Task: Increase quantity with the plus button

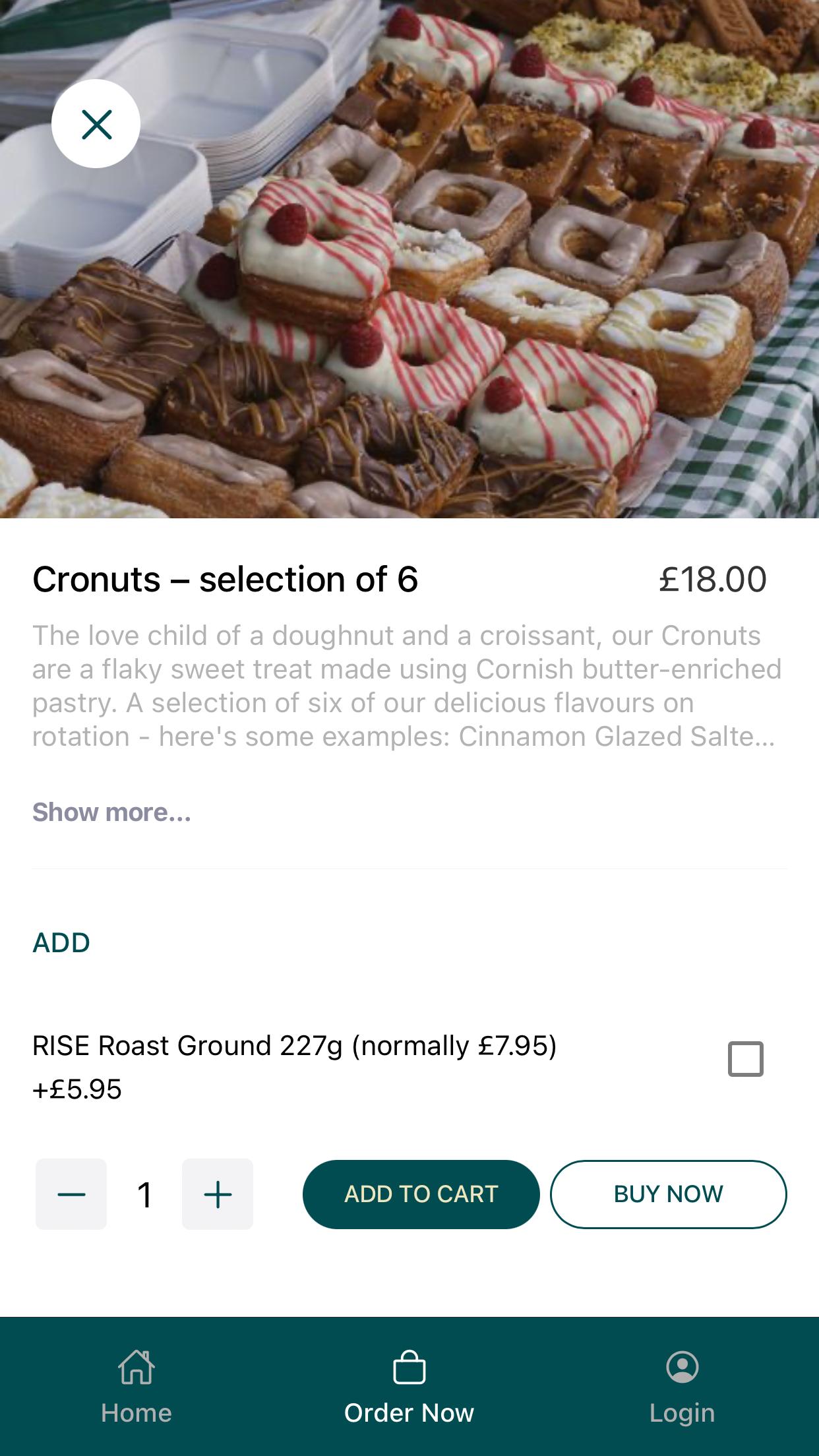Action: (218, 1194)
